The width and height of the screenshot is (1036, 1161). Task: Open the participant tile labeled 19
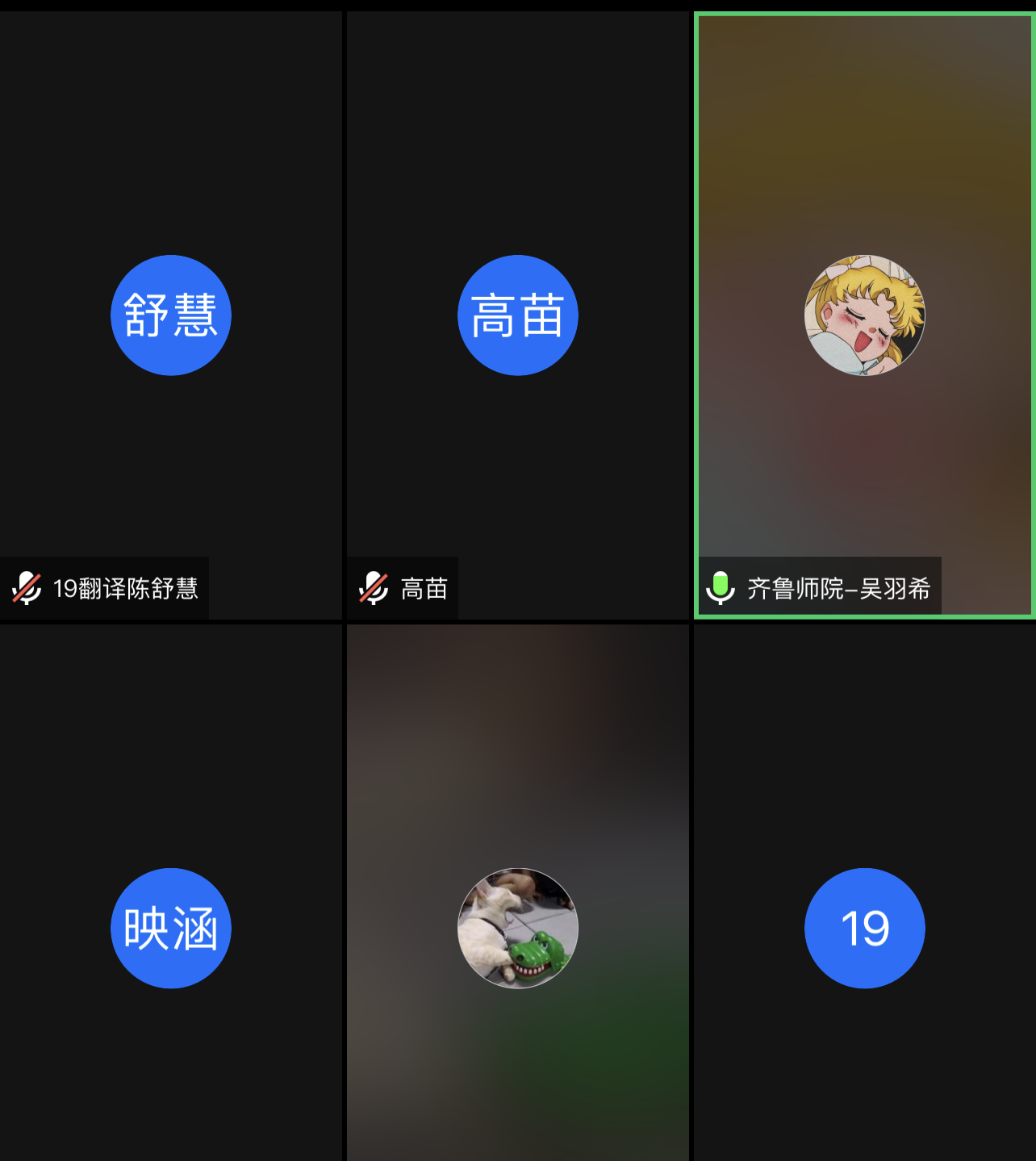(864, 928)
